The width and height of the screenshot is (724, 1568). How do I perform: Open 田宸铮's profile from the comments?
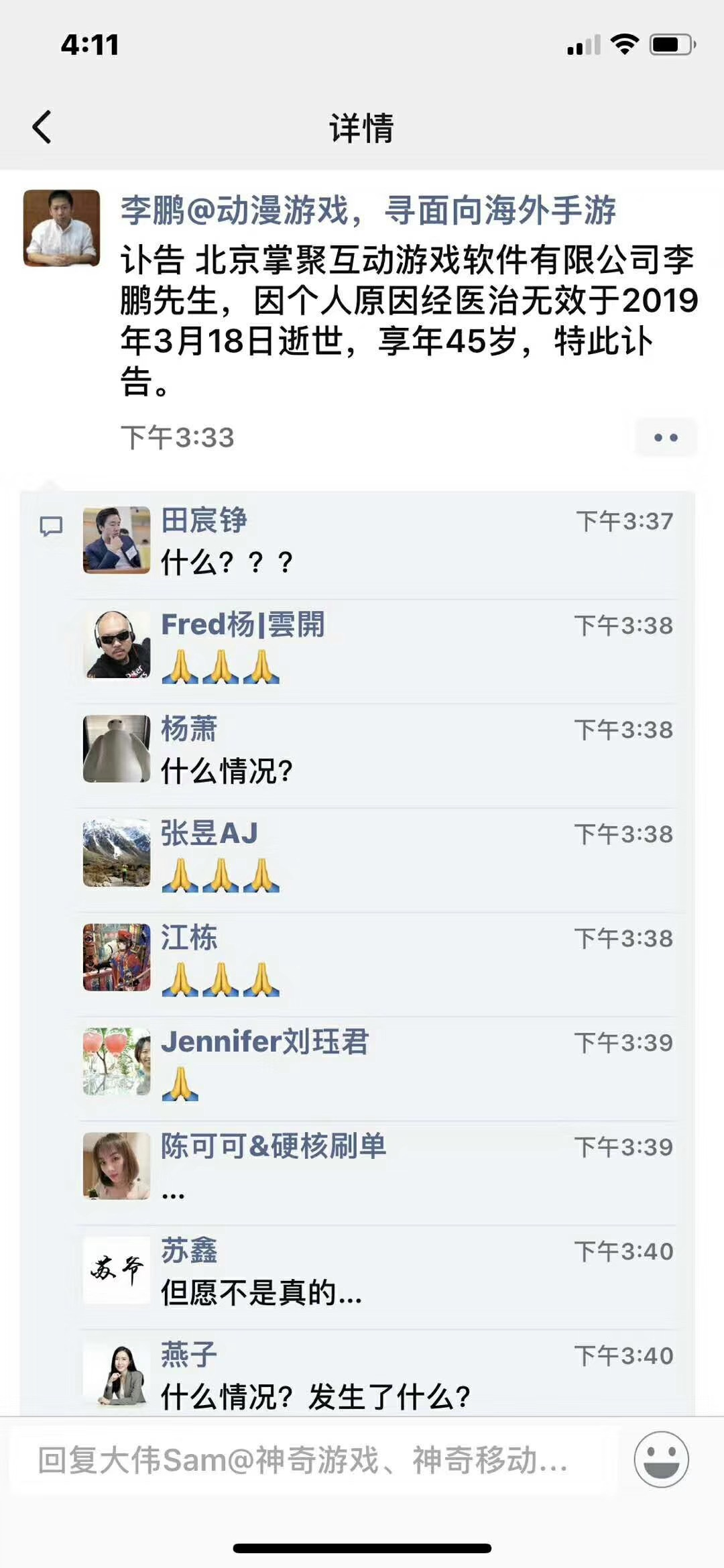click(x=204, y=520)
